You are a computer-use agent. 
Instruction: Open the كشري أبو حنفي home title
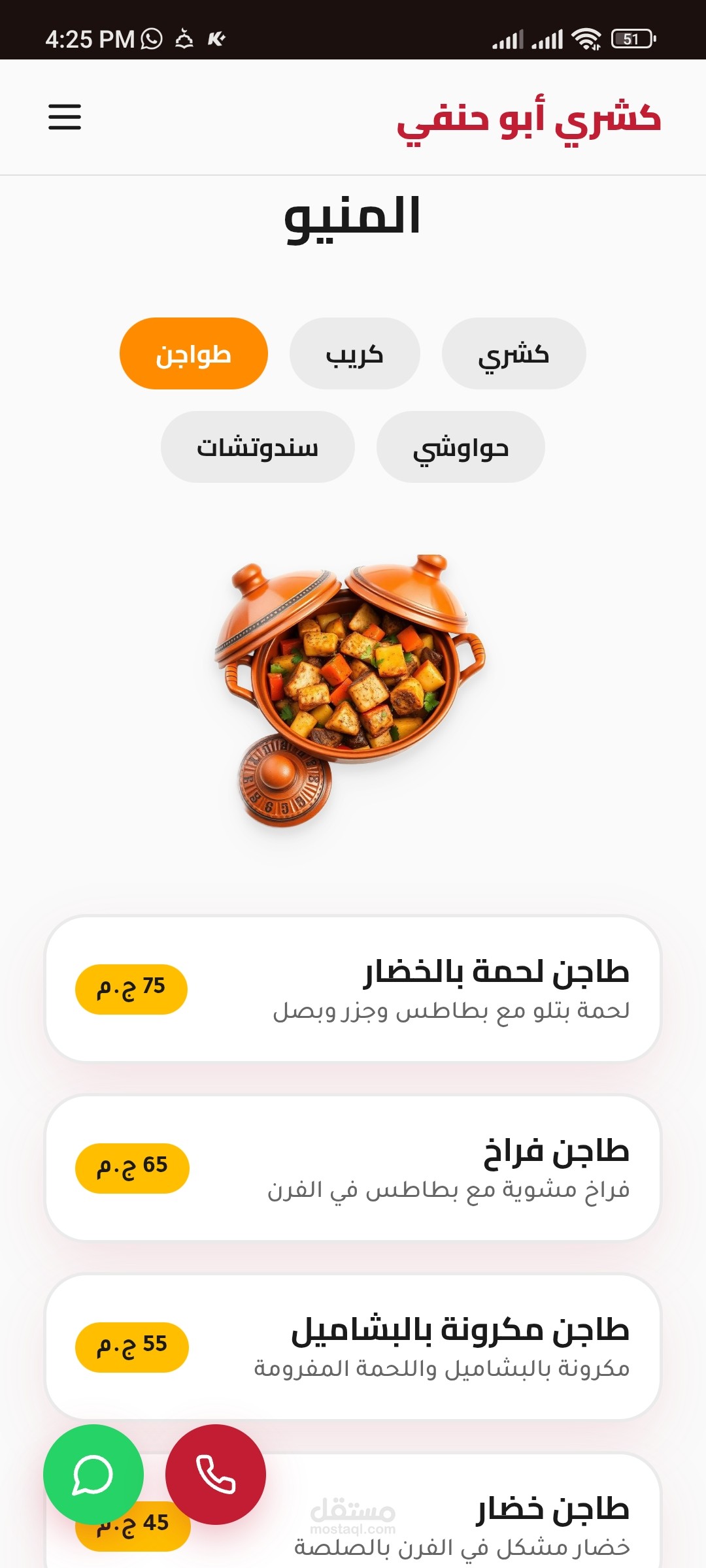528,119
